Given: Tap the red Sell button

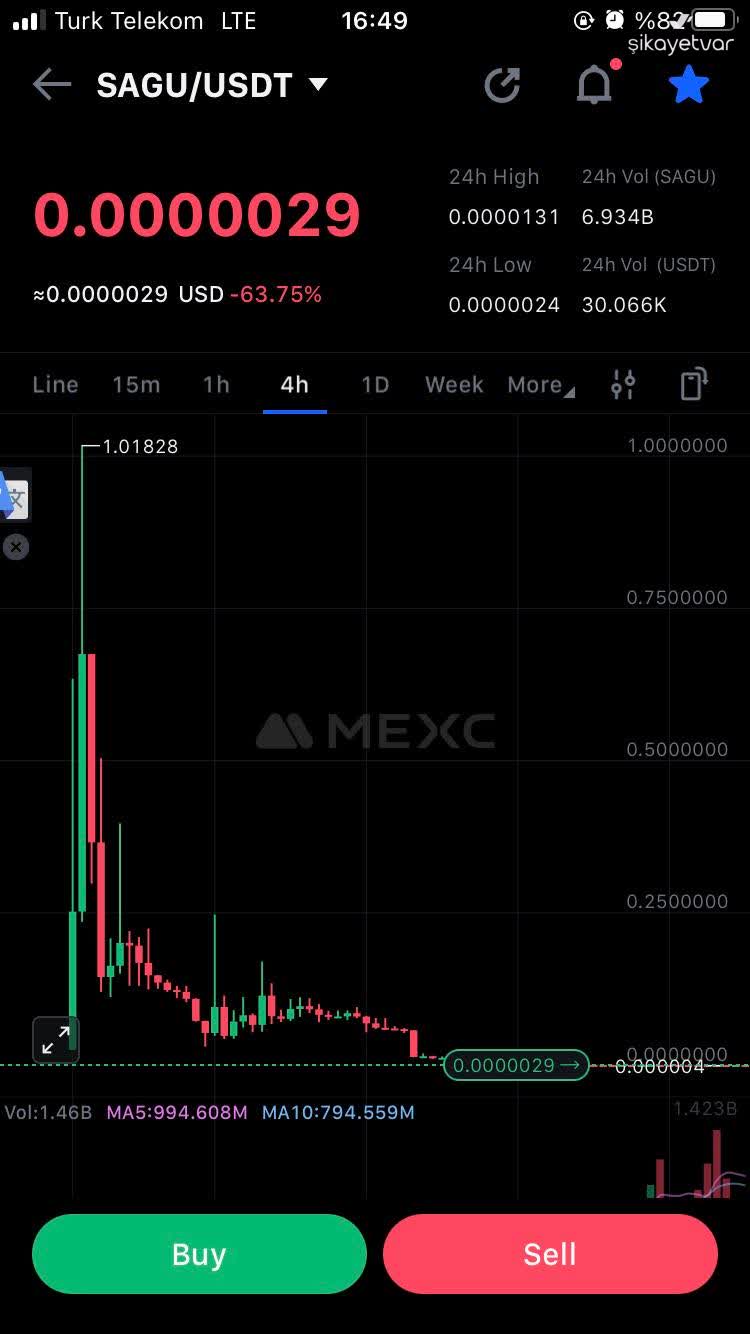Looking at the screenshot, I should click(550, 1253).
